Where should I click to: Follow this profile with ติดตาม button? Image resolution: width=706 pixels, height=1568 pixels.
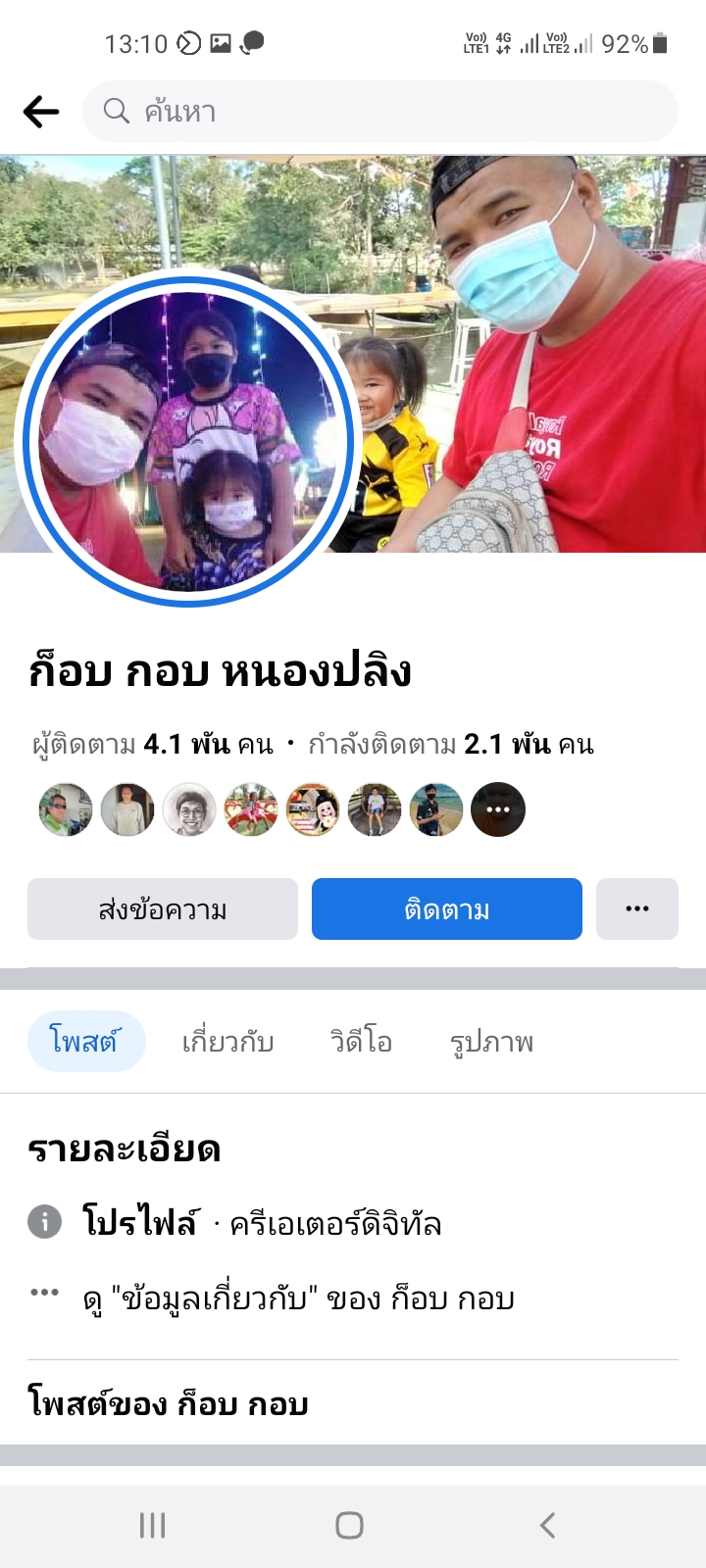coord(447,909)
